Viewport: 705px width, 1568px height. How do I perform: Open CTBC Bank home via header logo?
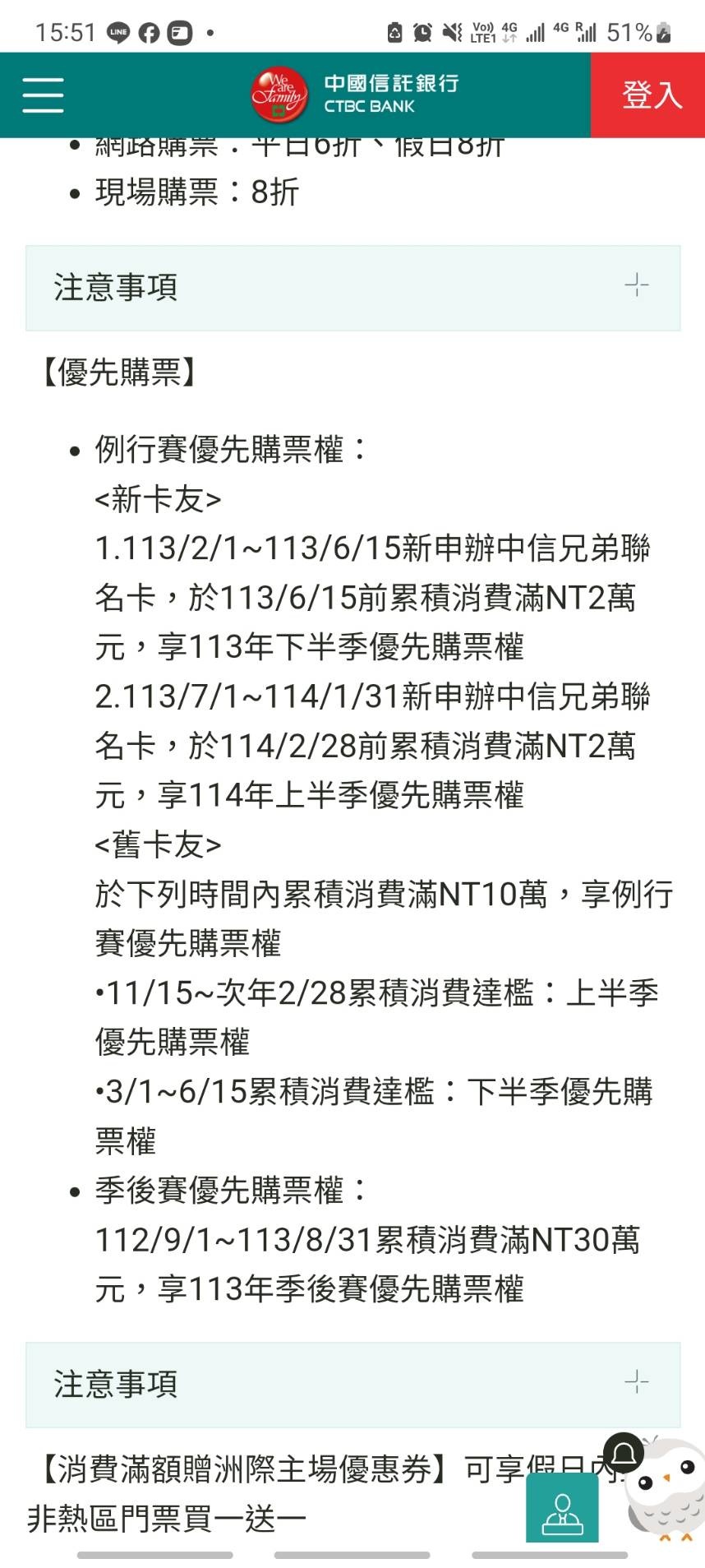pyautogui.click(x=355, y=95)
